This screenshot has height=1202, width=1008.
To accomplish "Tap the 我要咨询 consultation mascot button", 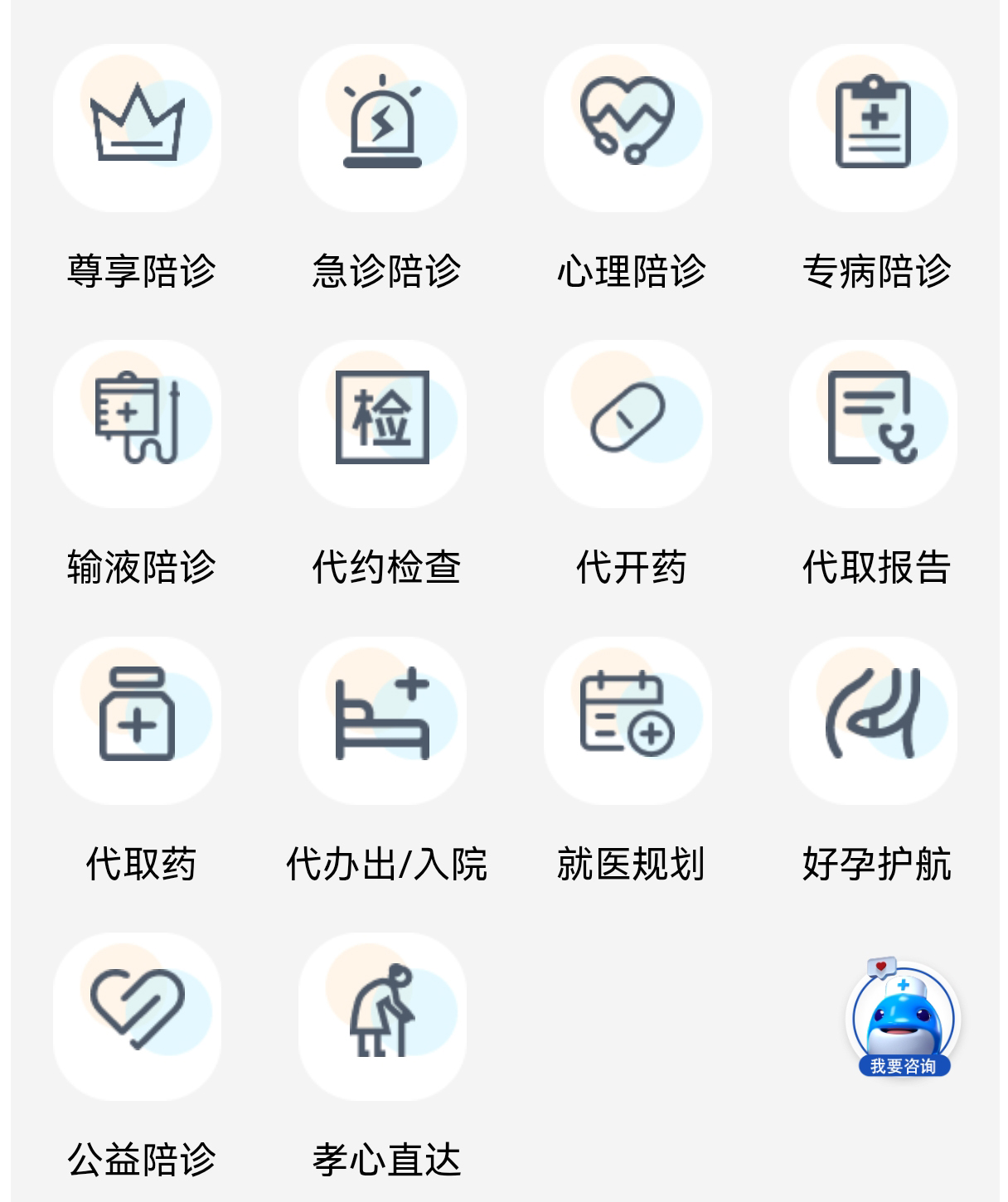I will pos(903,1020).
